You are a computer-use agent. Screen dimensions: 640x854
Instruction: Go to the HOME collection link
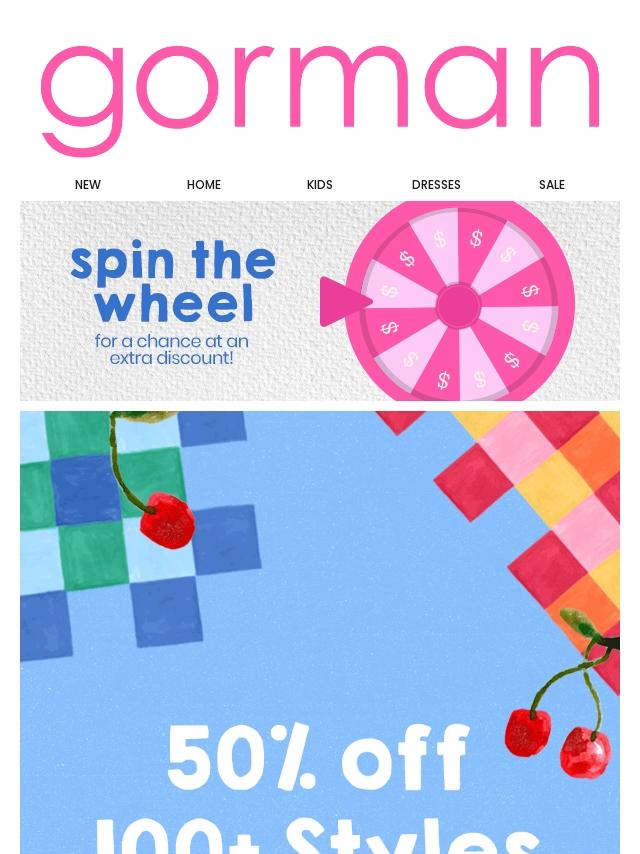pos(204,185)
